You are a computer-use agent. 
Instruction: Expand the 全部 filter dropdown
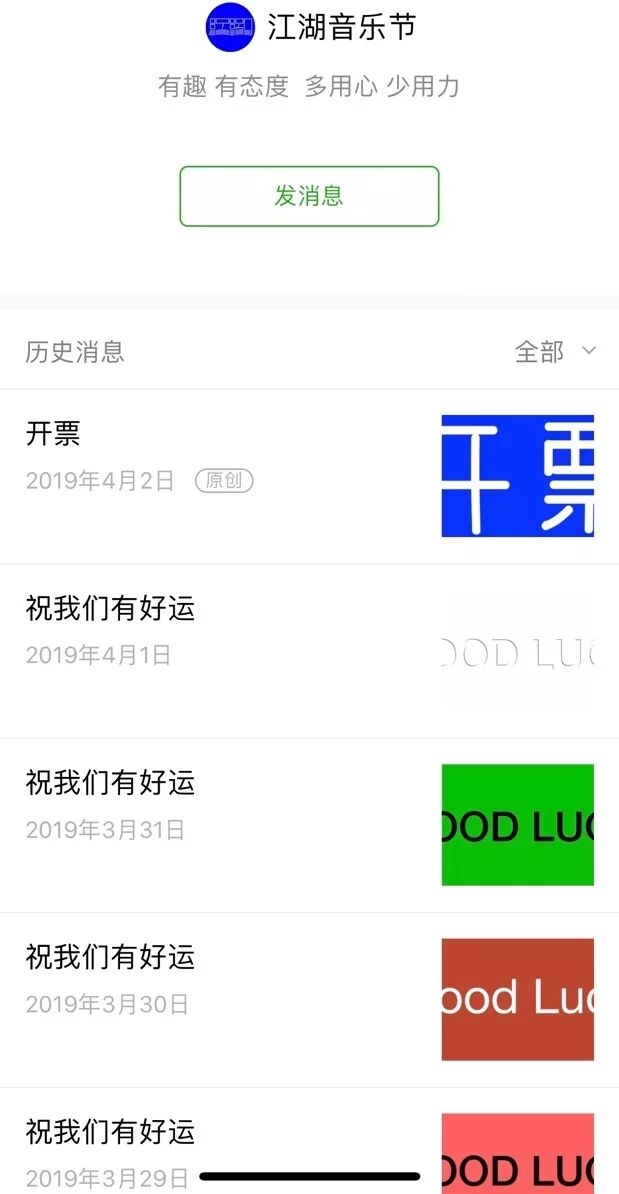[x=555, y=352]
